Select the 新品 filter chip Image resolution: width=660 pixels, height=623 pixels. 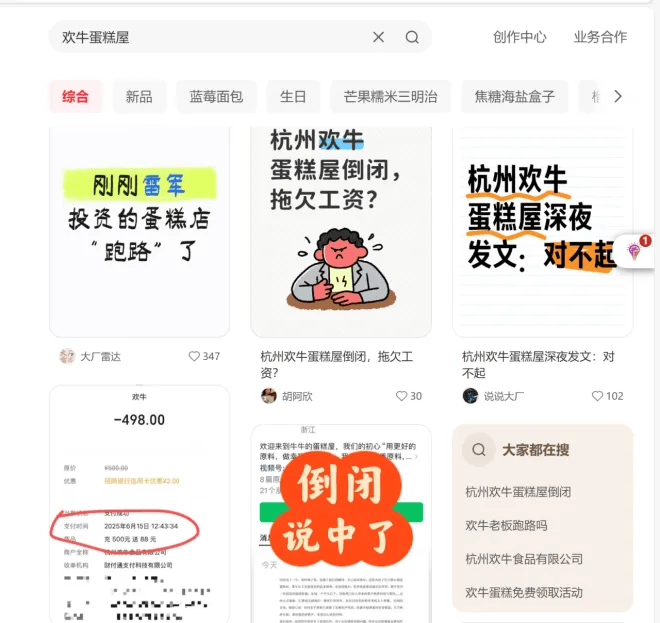click(139, 97)
